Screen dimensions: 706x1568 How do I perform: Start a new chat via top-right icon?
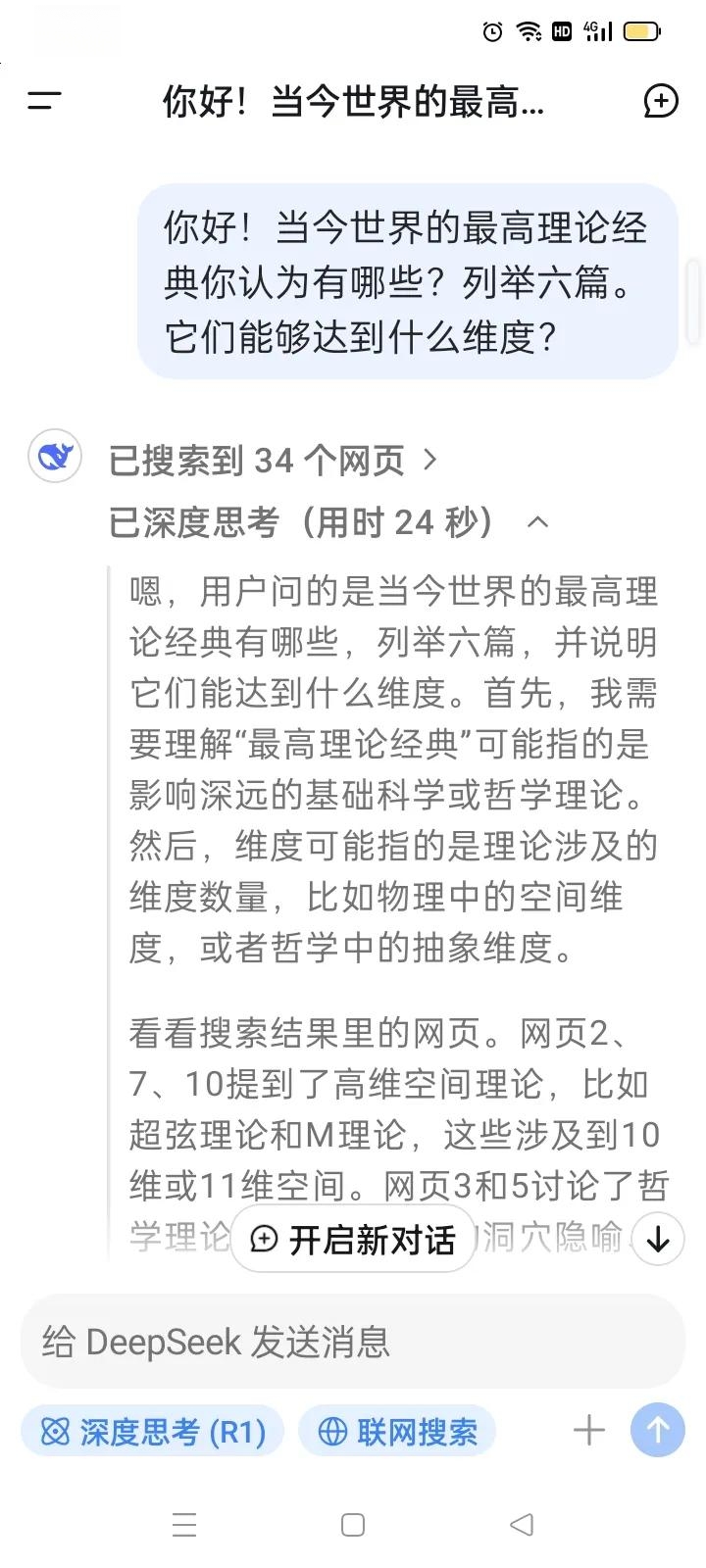pos(661,100)
